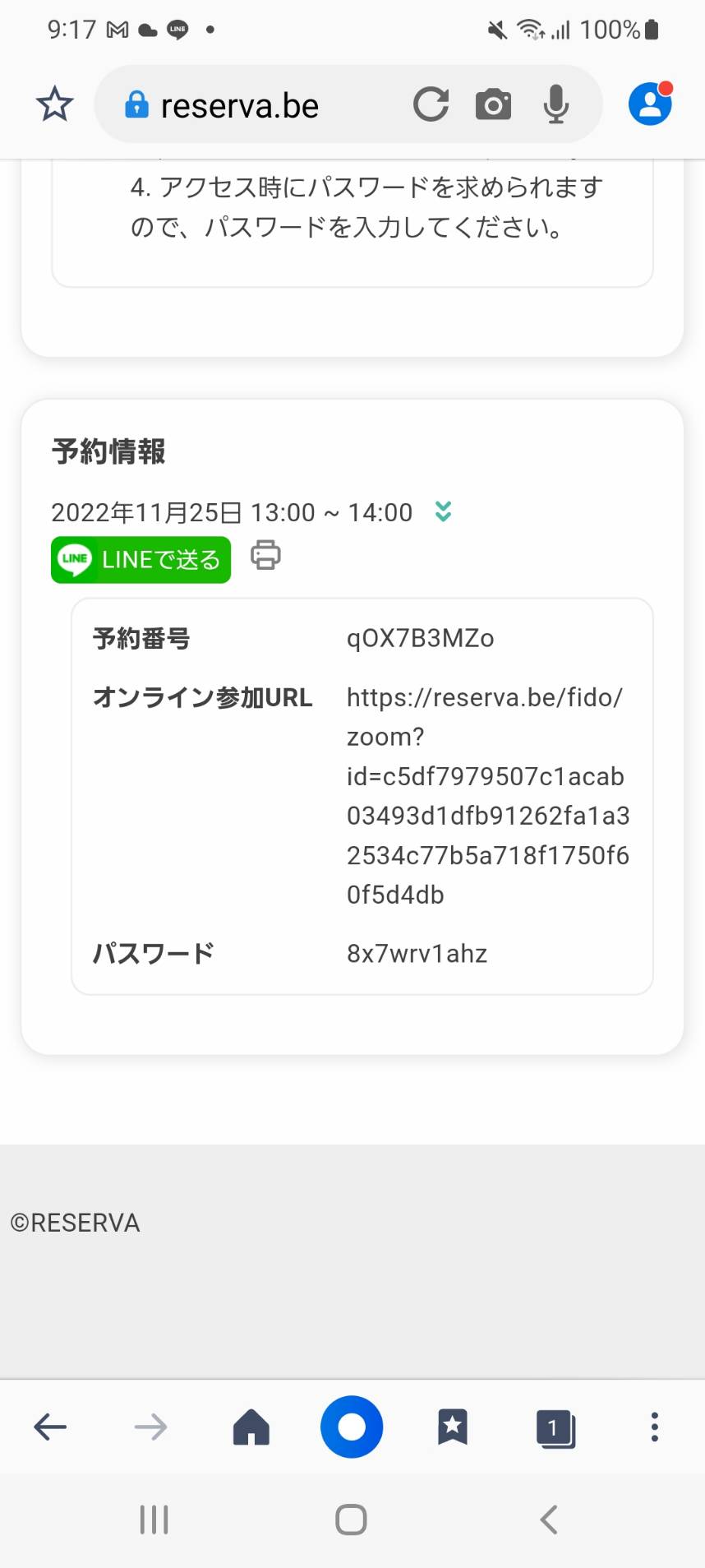
Task: Print the reservation information
Action: click(265, 555)
